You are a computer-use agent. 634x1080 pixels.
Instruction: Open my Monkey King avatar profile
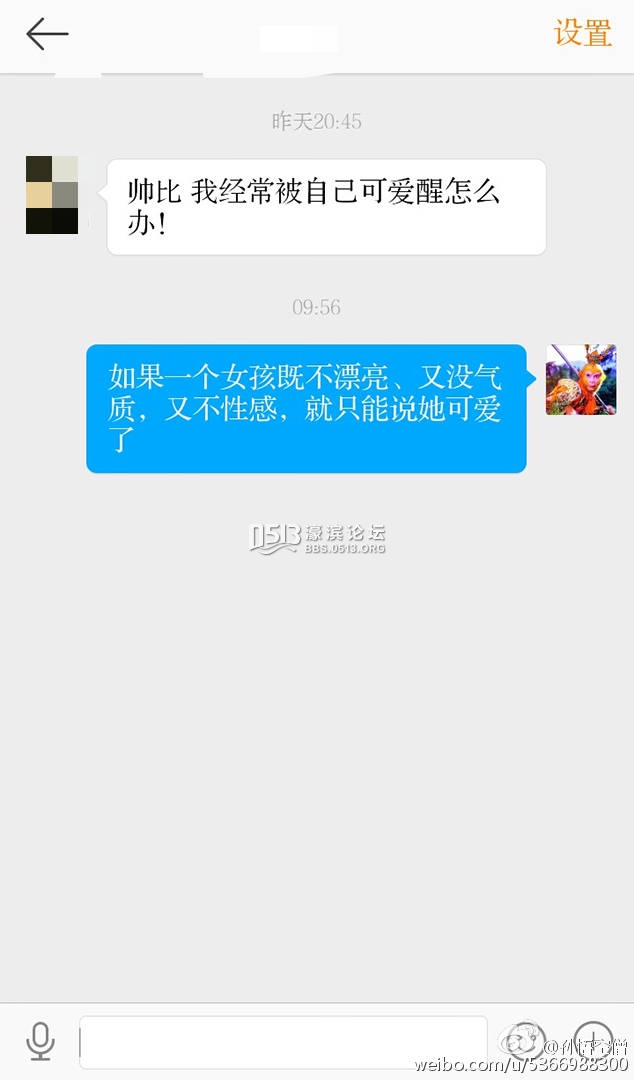(x=581, y=380)
